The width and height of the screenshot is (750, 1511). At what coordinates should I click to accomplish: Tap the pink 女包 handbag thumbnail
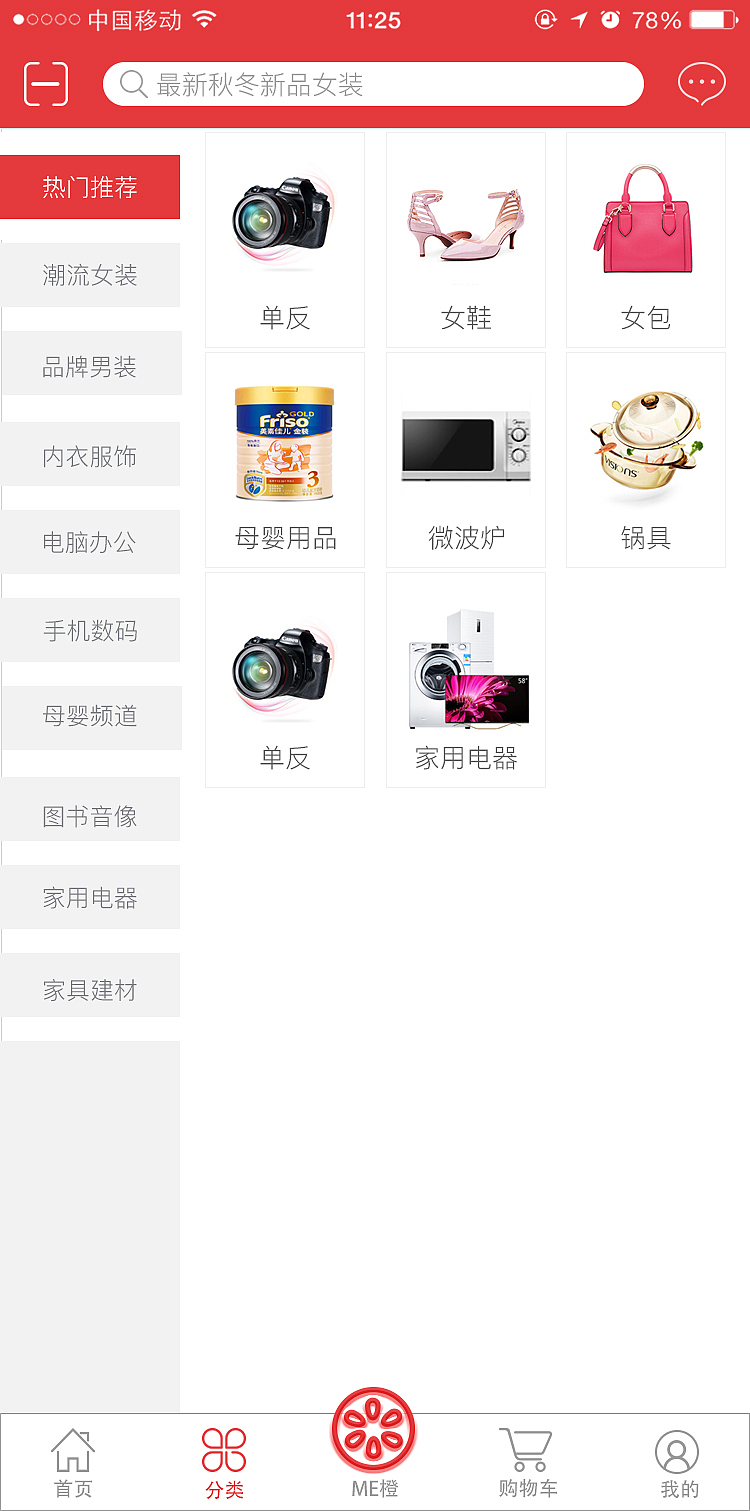[645, 215]
